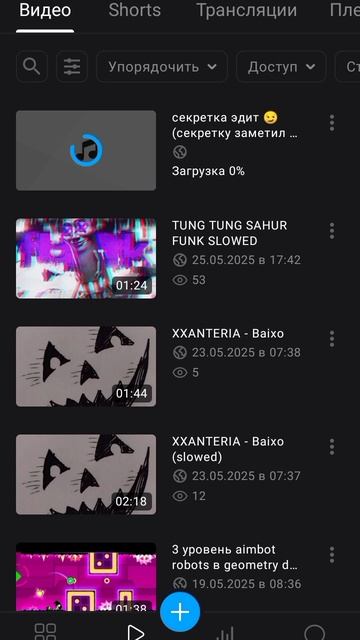Viewport: 360px width, 640px height.
Task: Open options for aimbot robots video
Action: tap(332, 556)
